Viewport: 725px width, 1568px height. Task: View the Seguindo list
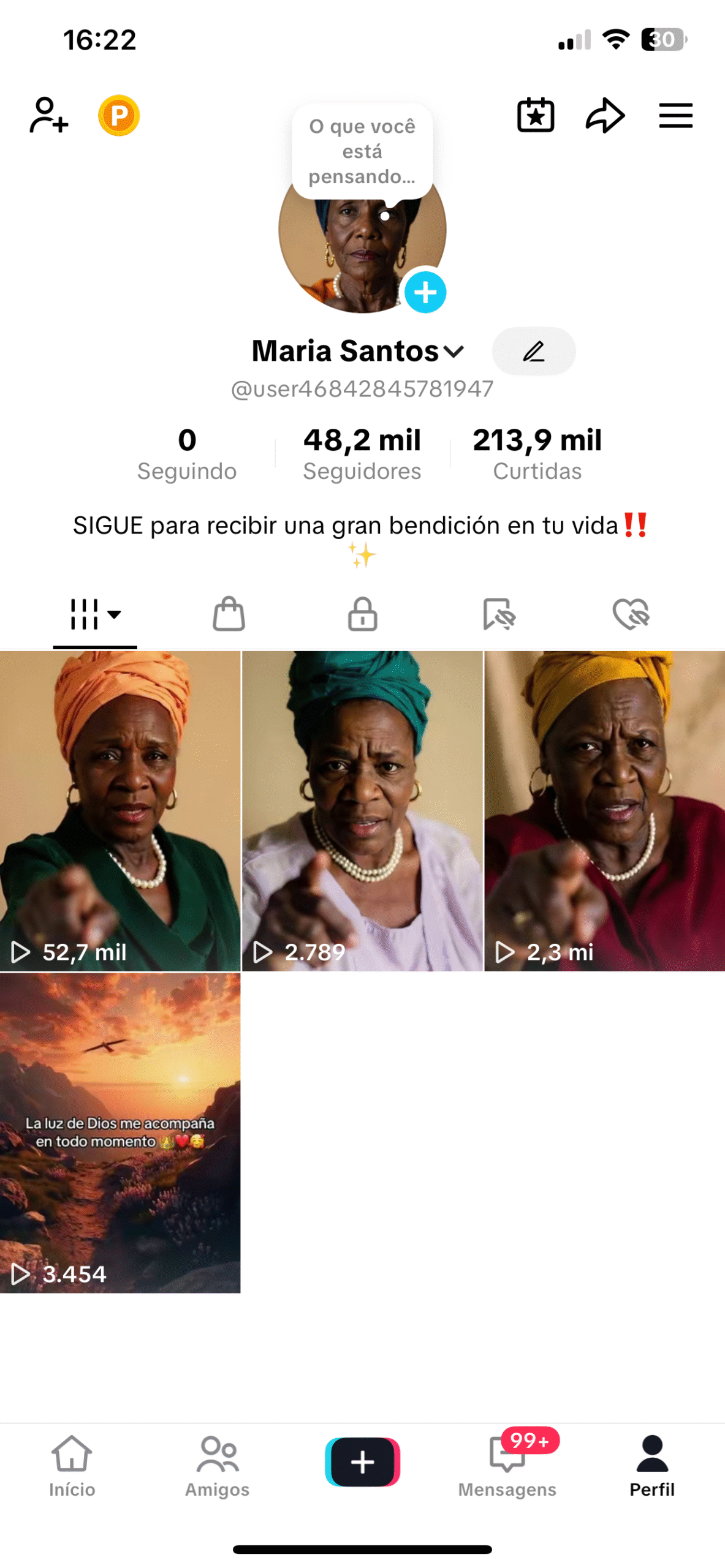[187, 454]
